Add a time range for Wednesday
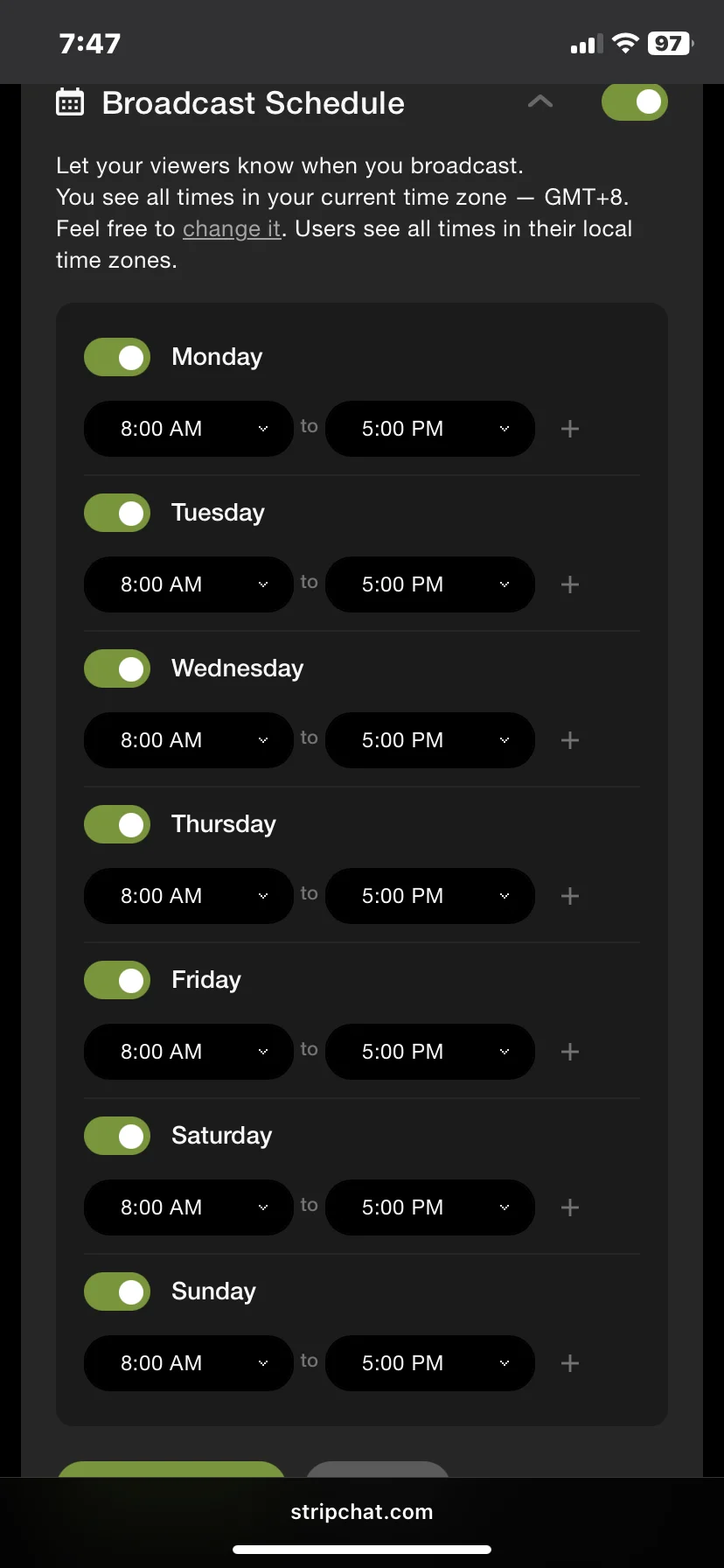The image size is (724, 1568). tap(570, 740)
